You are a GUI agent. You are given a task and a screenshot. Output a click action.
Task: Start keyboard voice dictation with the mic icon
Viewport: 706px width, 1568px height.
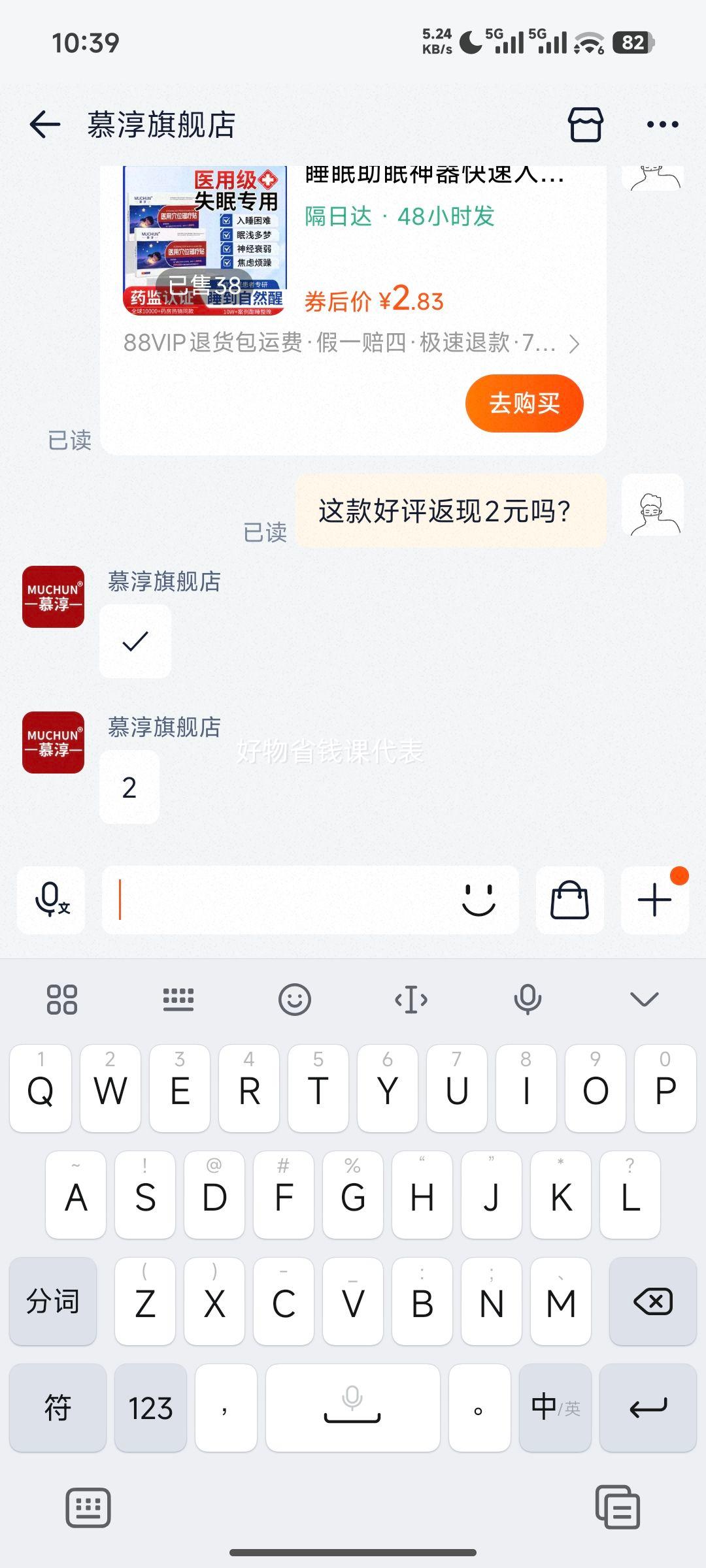point(528,998)
